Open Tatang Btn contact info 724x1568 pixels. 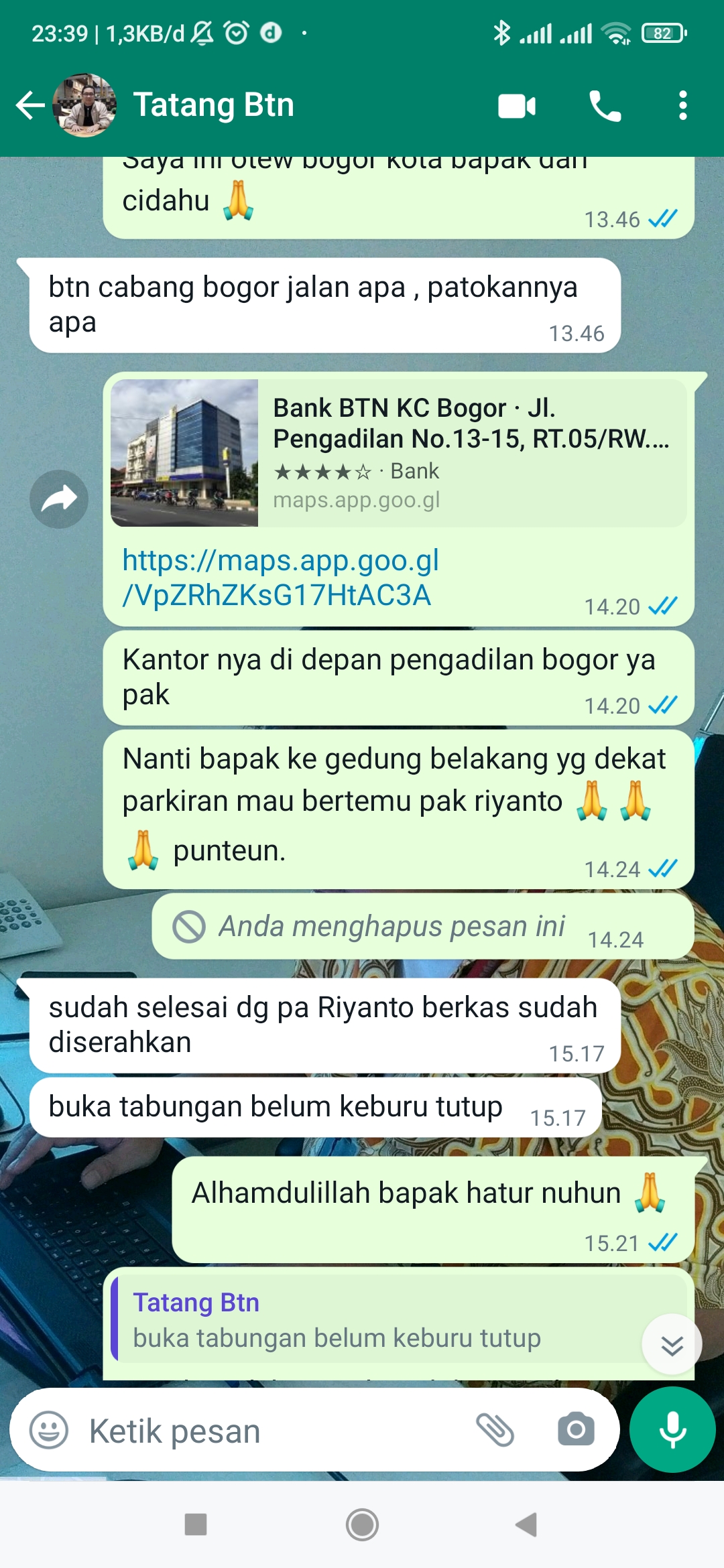[x=215, y=106]
